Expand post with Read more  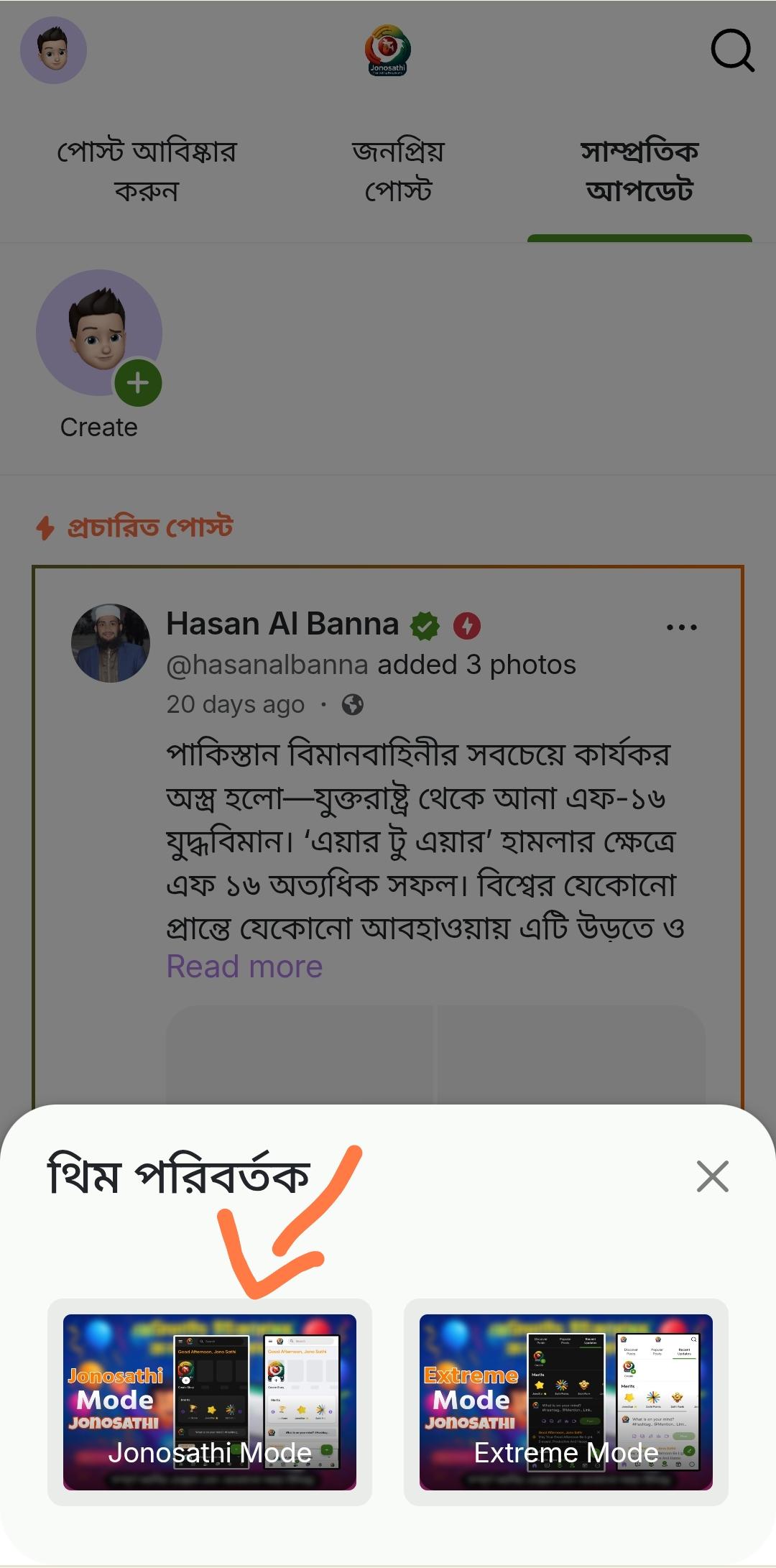pos(244,967)
